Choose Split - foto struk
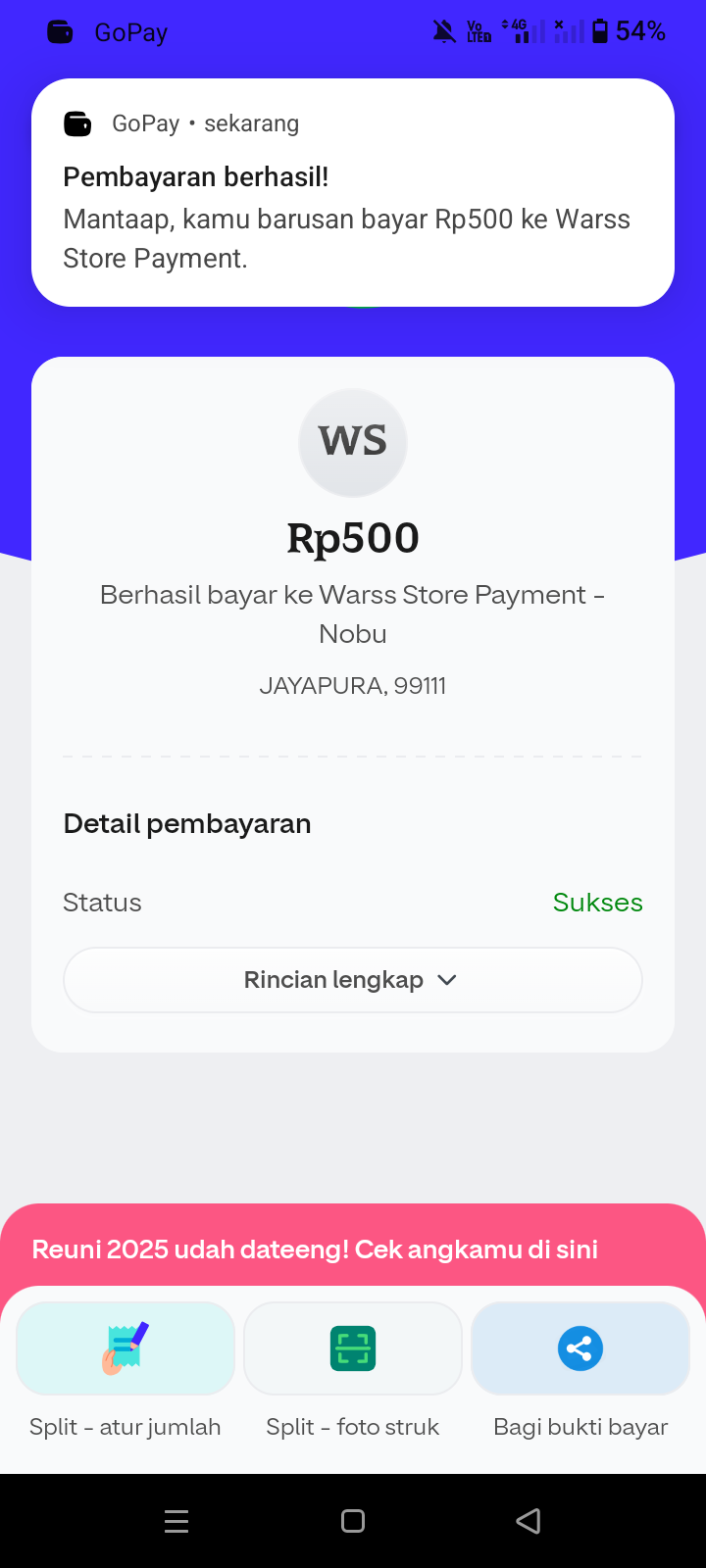The height and width of the screenshot is (1568, 706). coord(353,1349)
